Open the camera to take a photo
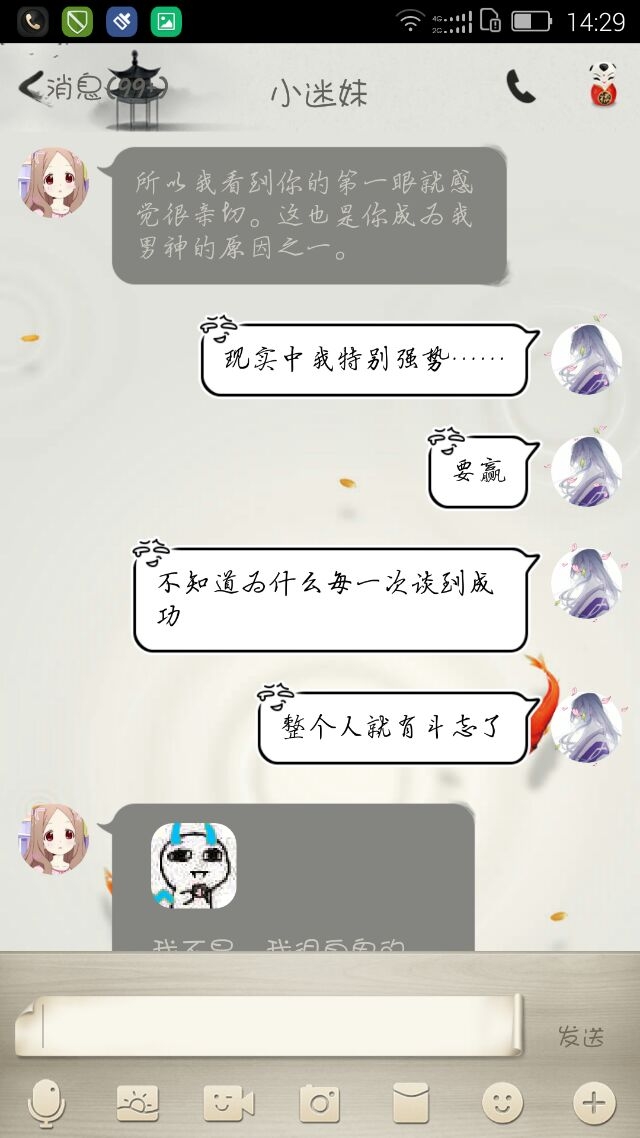The image size is (640, 1138). tap(320, 1103)
